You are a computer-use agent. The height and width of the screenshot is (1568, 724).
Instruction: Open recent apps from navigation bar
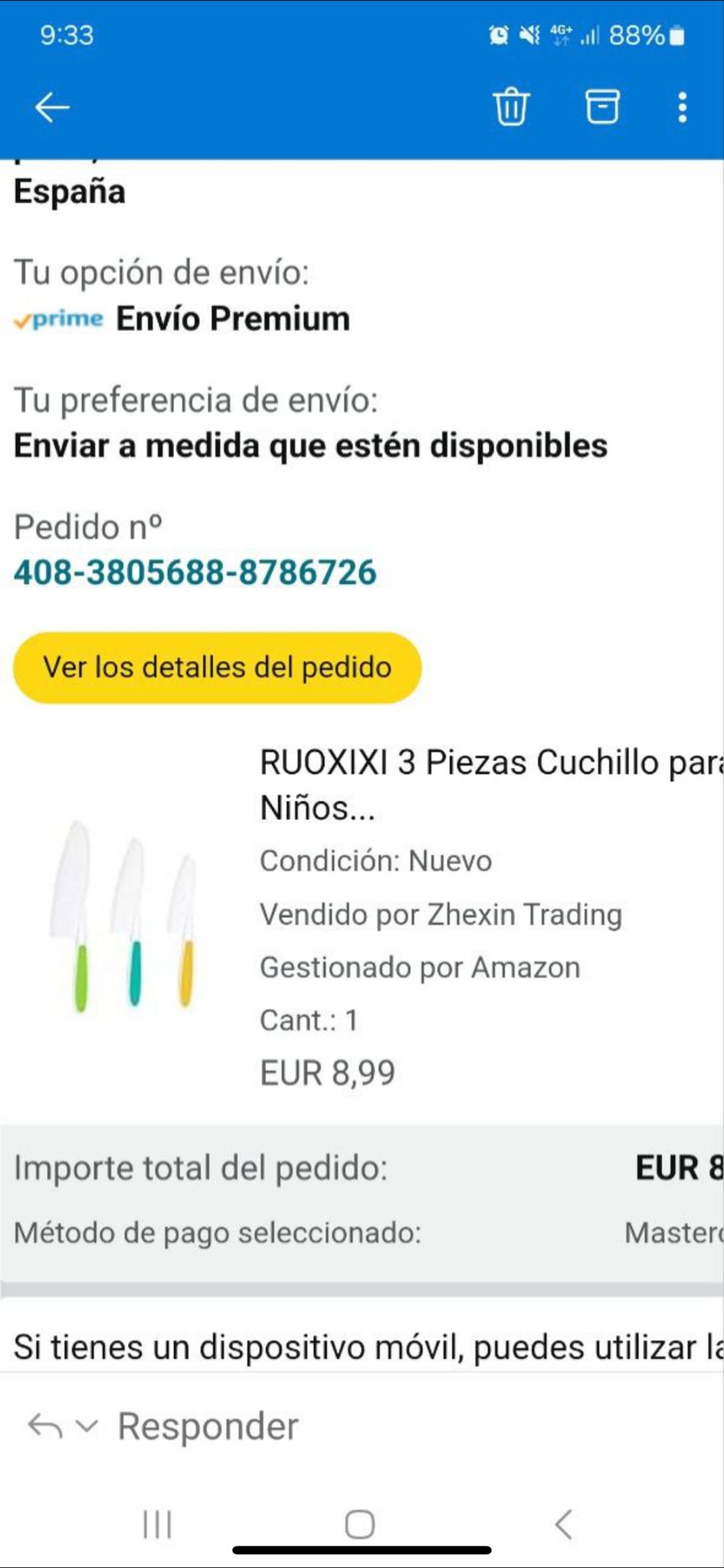pos(158,1524)
